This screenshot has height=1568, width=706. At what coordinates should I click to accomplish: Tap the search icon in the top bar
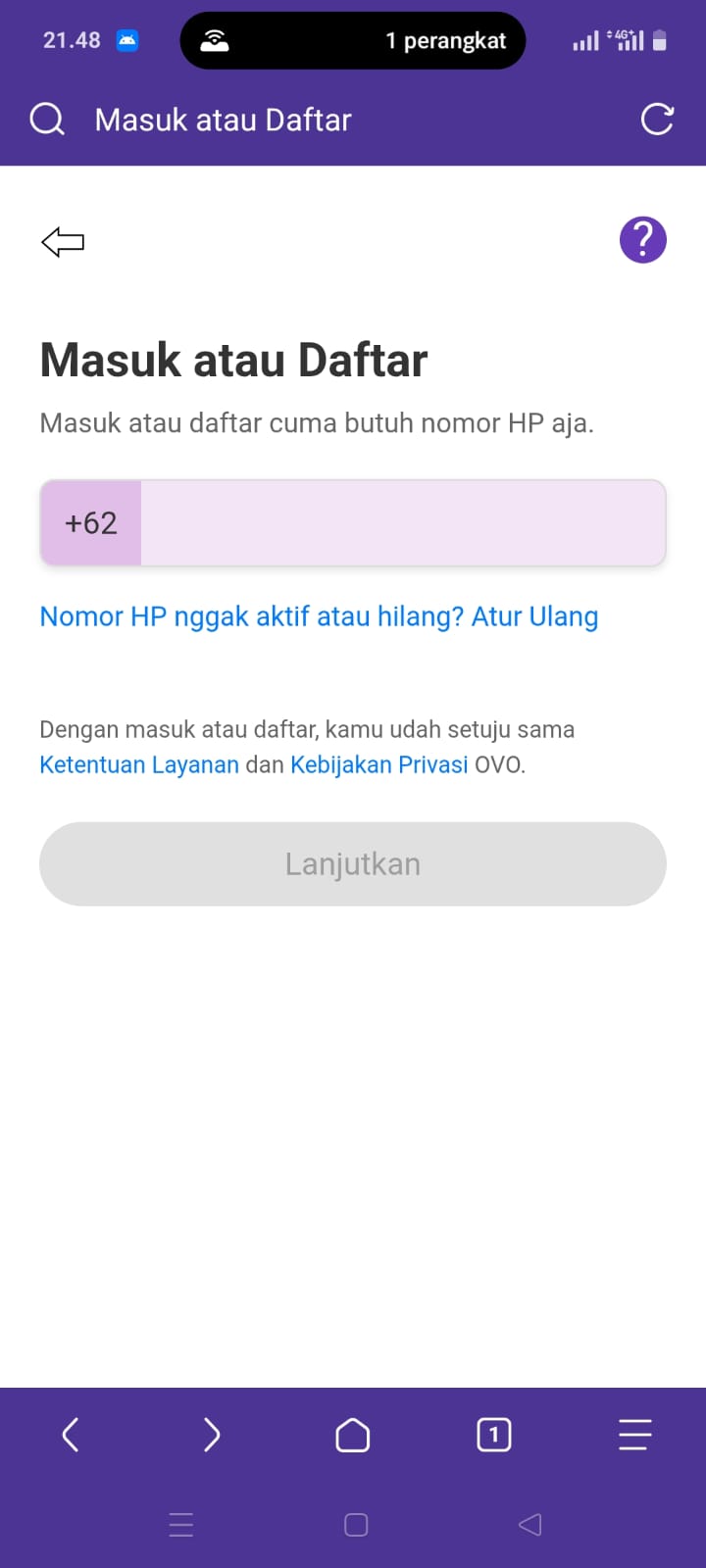(46, 120)
